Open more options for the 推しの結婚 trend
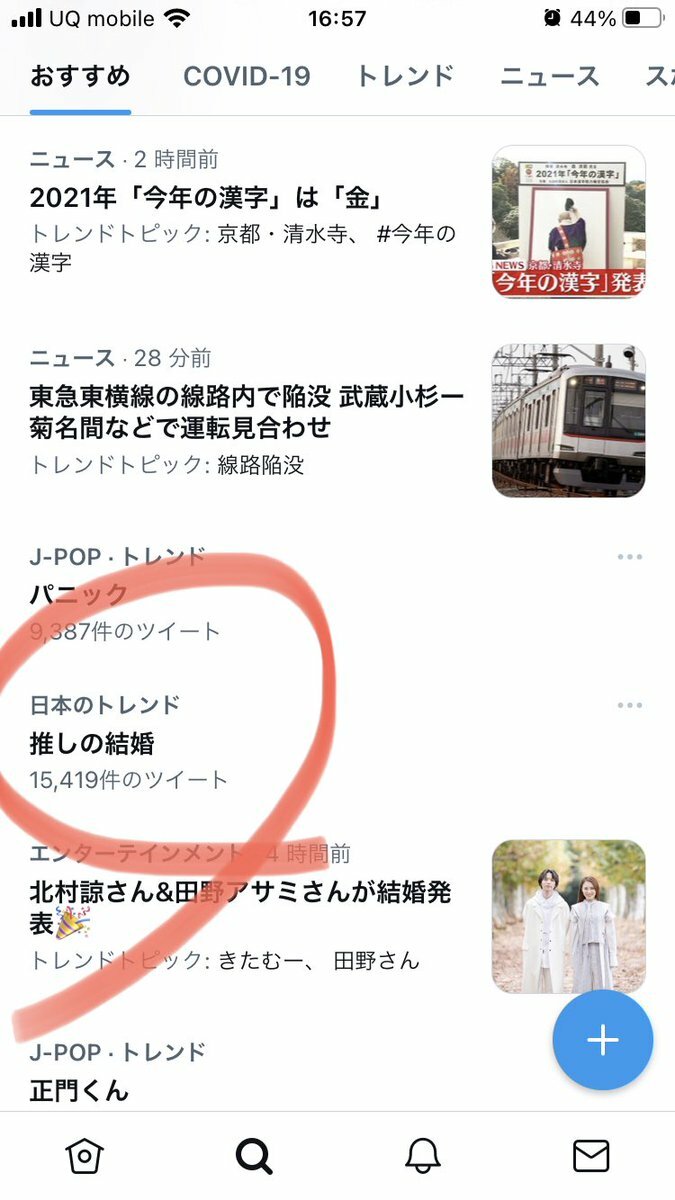This screenshot has height=1200, width=675. point(629,705)
